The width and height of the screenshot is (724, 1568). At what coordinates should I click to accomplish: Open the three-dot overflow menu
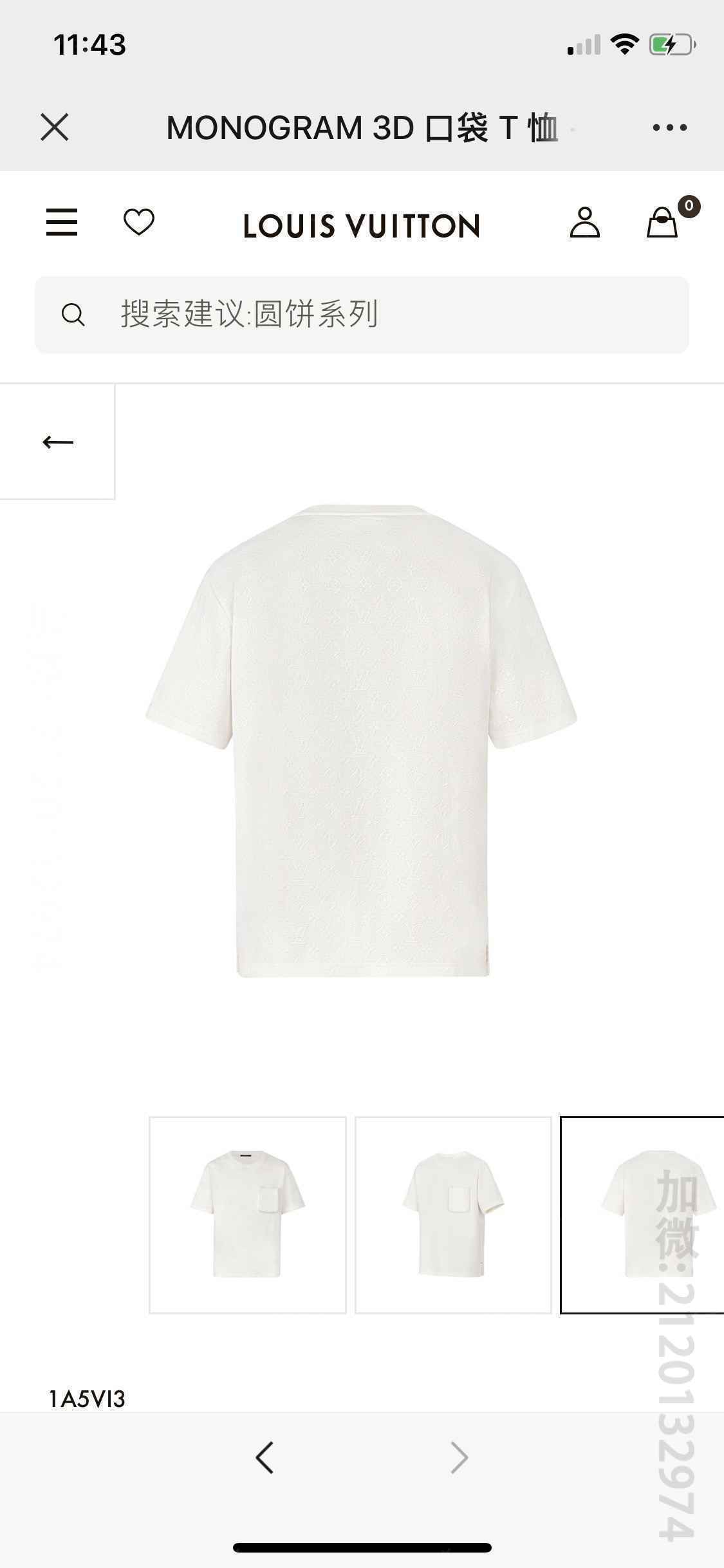click(x=669, y=127)
